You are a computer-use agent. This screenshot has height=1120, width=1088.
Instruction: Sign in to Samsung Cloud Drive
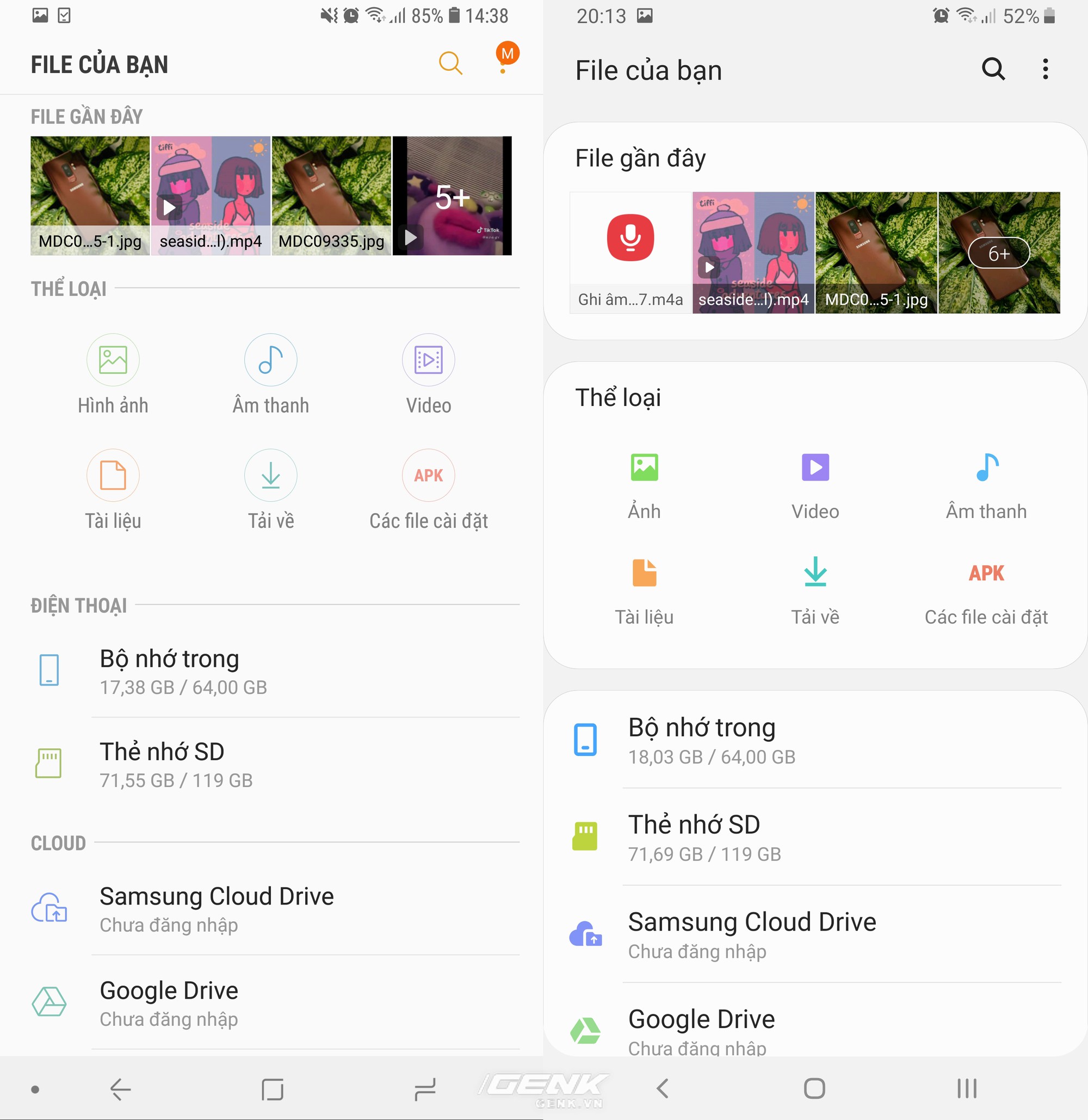[216, 909]
